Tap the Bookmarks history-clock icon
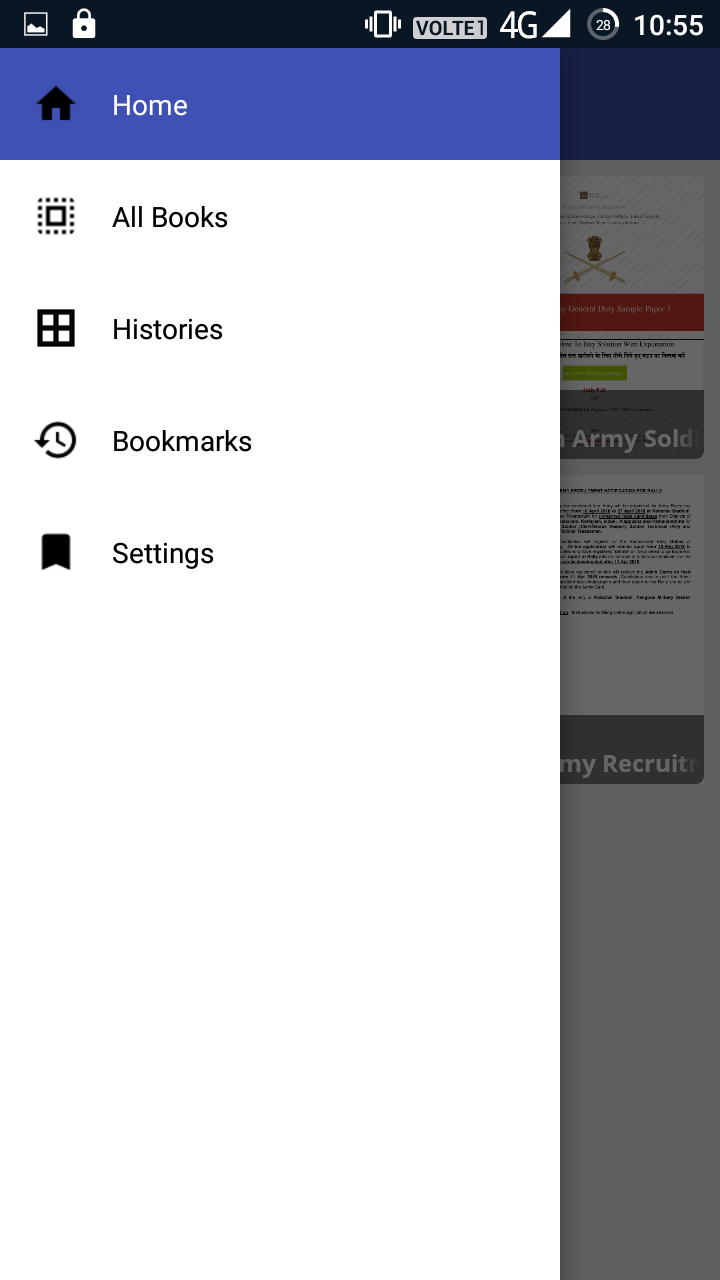The image size is (720, 1280). coord(55,440)
